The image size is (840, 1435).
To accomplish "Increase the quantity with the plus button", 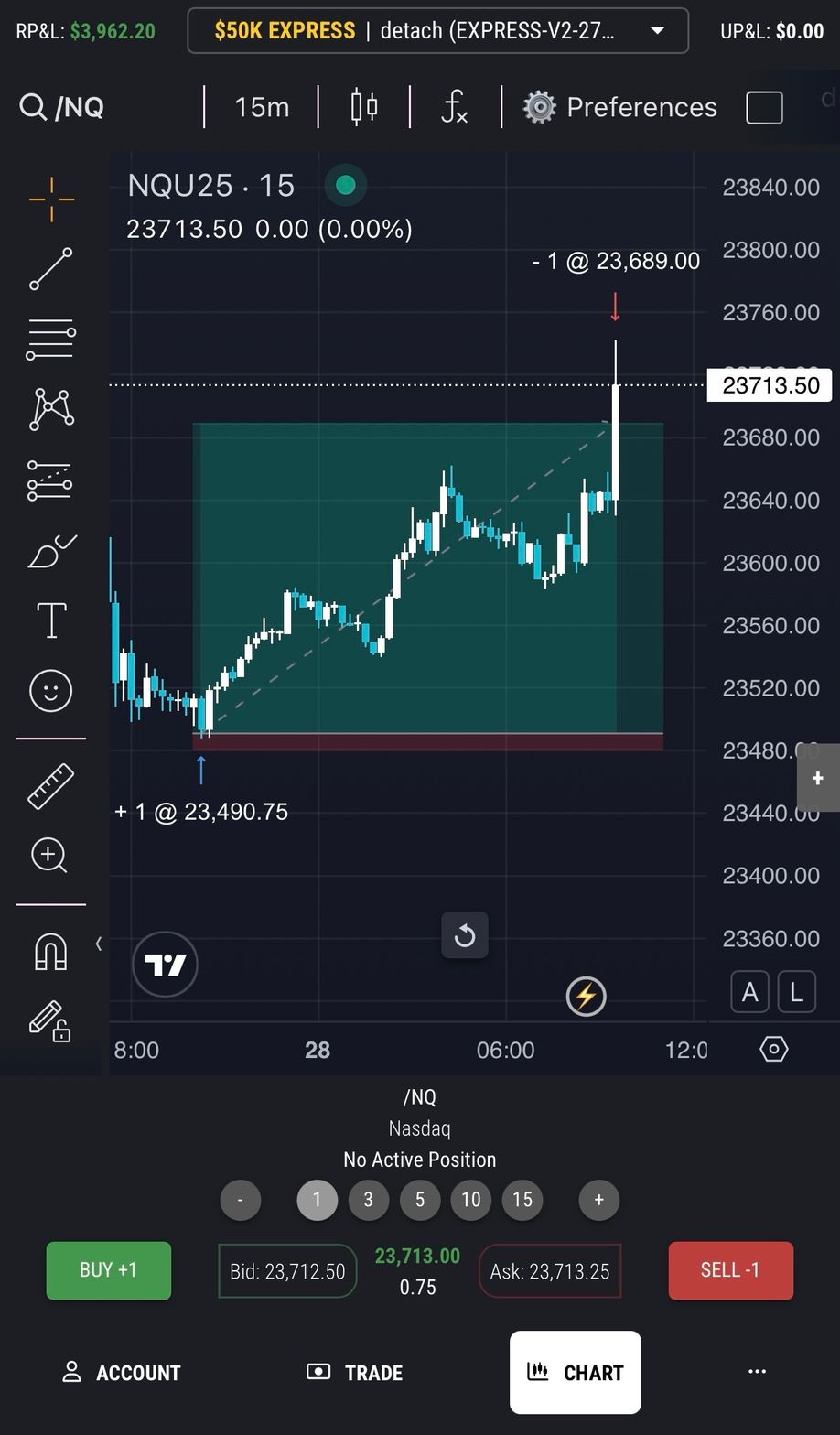I will click(x=599, y=1200).
